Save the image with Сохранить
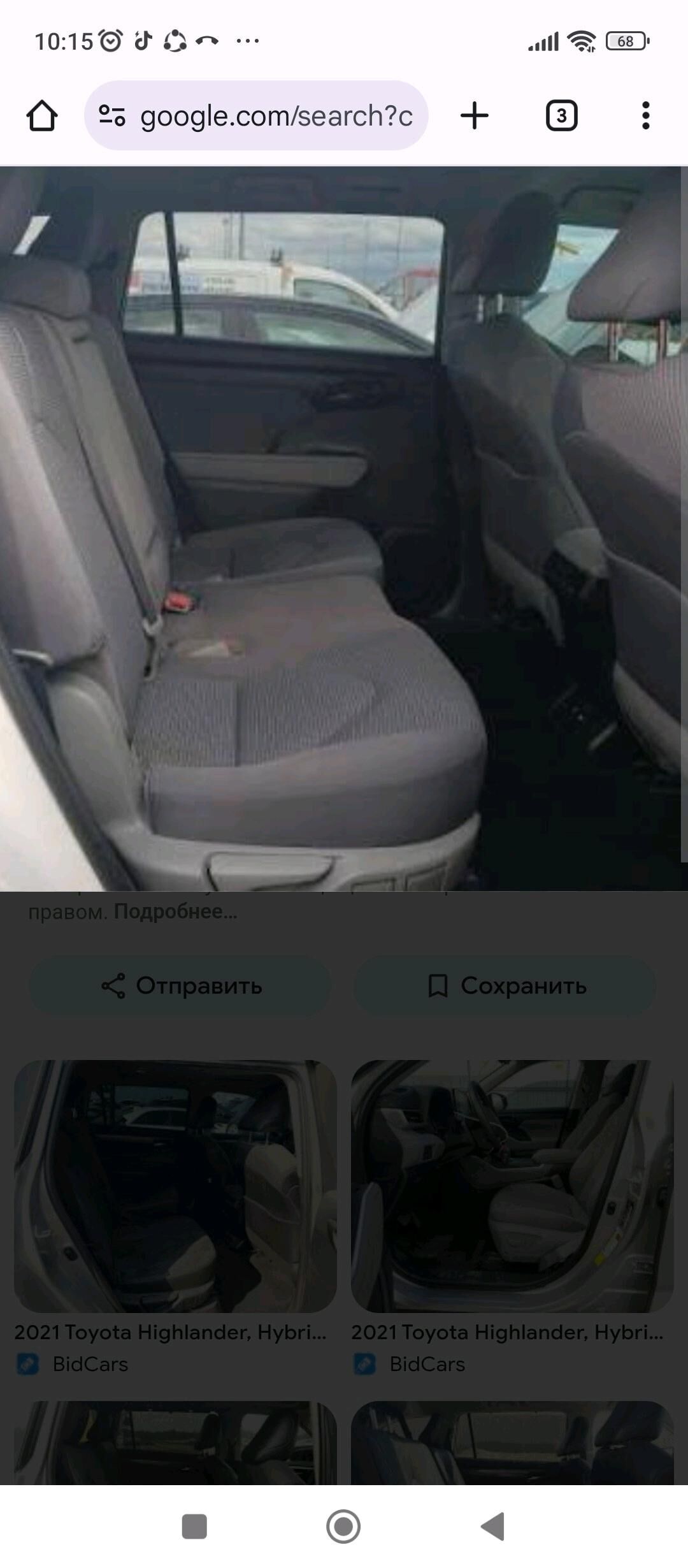Image resolution: width=688 pixels, height=1568 pixels. 506,985
